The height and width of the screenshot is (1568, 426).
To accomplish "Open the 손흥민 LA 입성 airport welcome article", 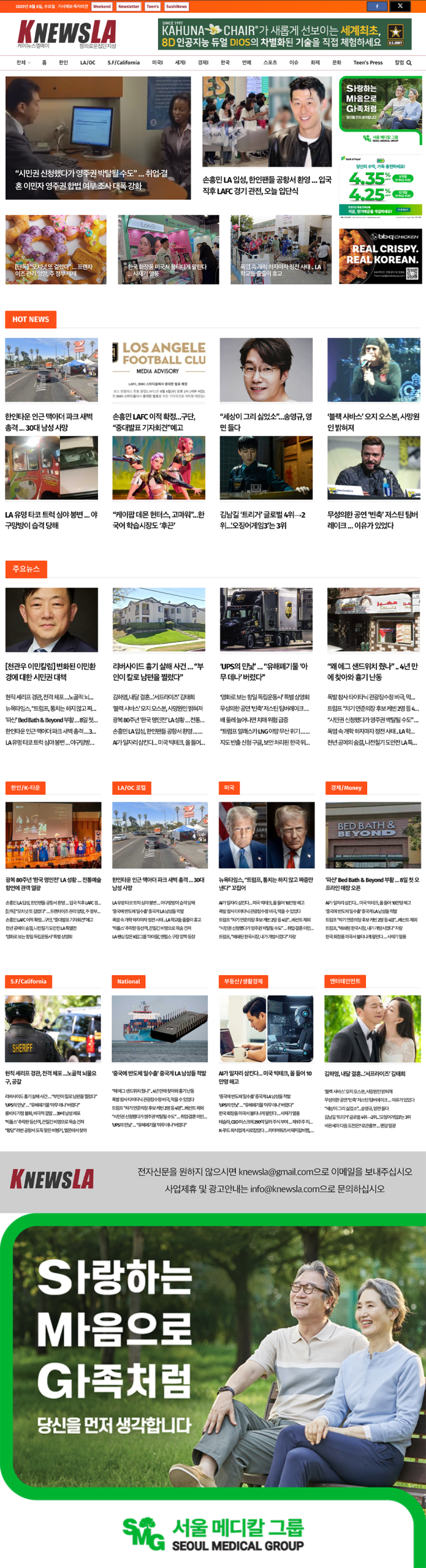I will tap(267, 185).
